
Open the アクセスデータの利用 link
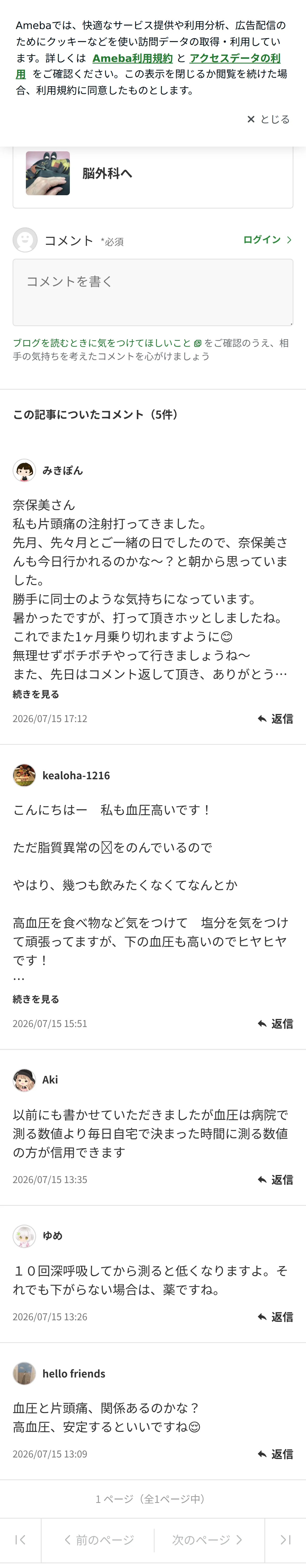tap(148, 66)
